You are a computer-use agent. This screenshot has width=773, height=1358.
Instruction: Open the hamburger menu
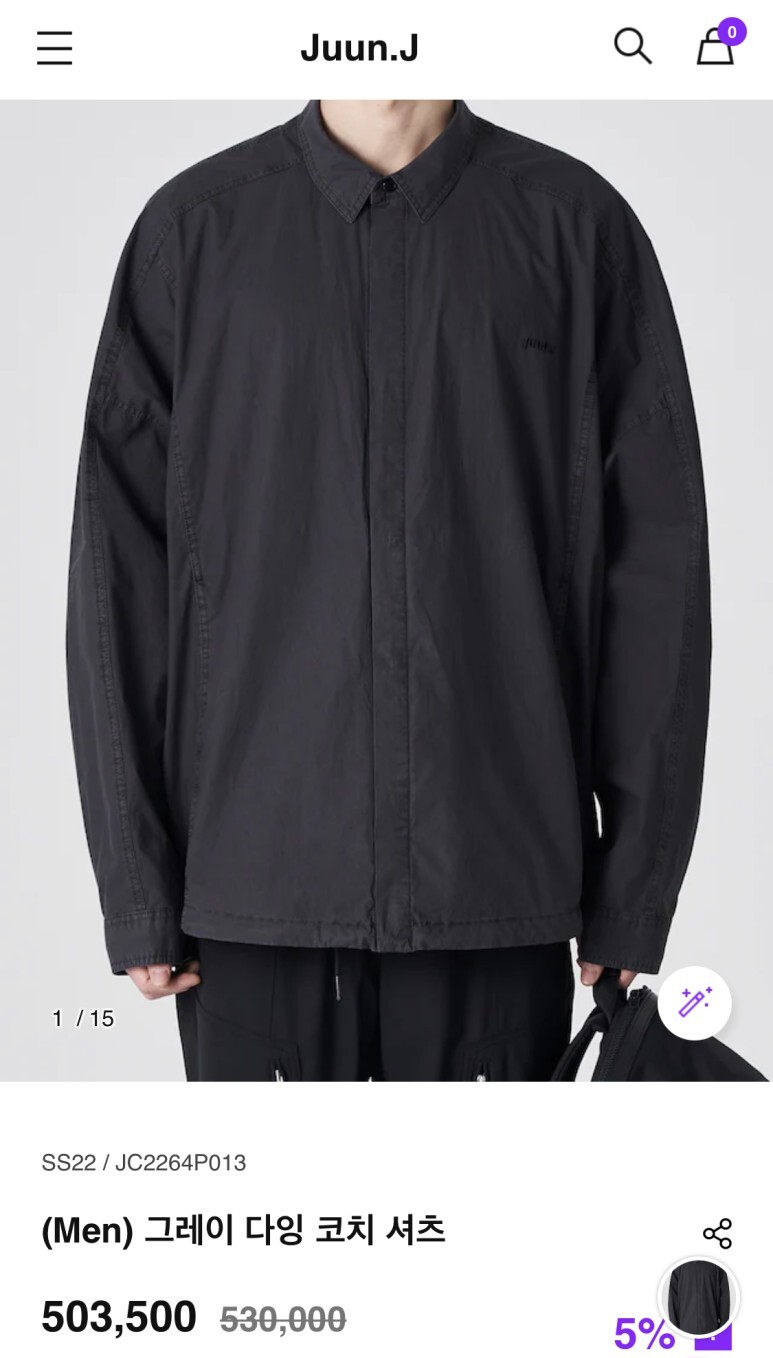point(55,48)
